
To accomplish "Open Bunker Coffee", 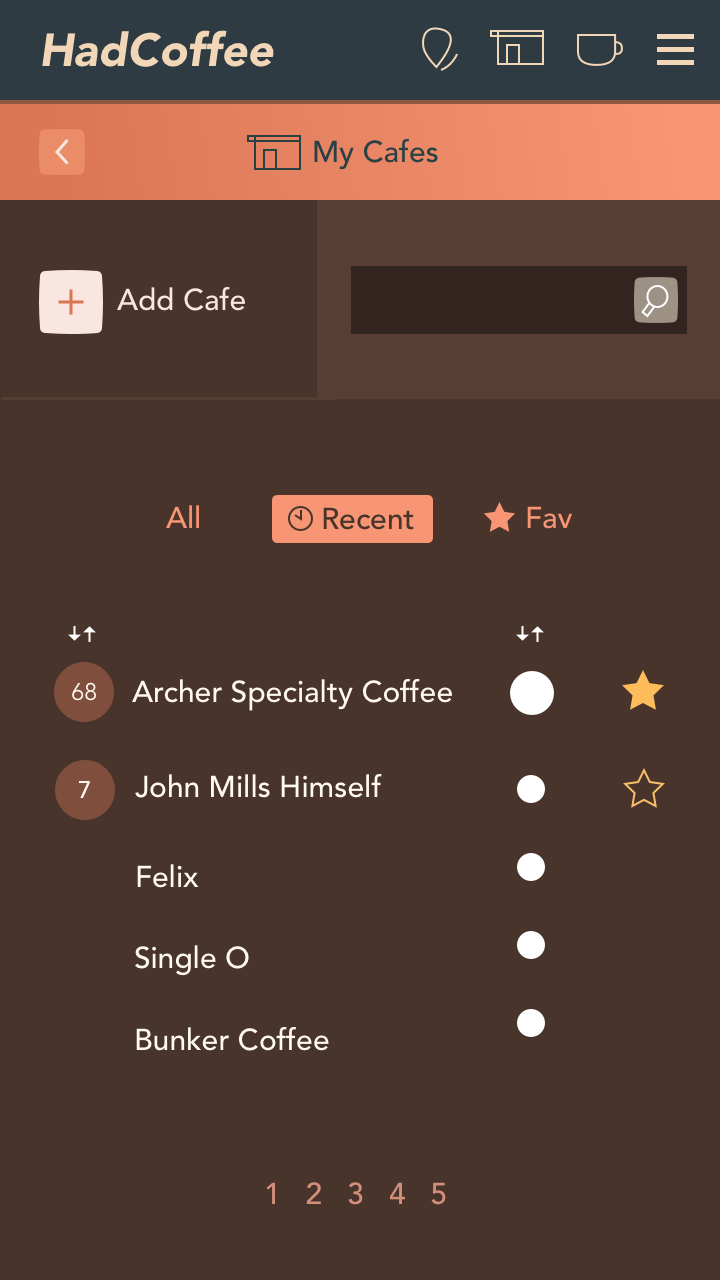I will [232, 1040].
